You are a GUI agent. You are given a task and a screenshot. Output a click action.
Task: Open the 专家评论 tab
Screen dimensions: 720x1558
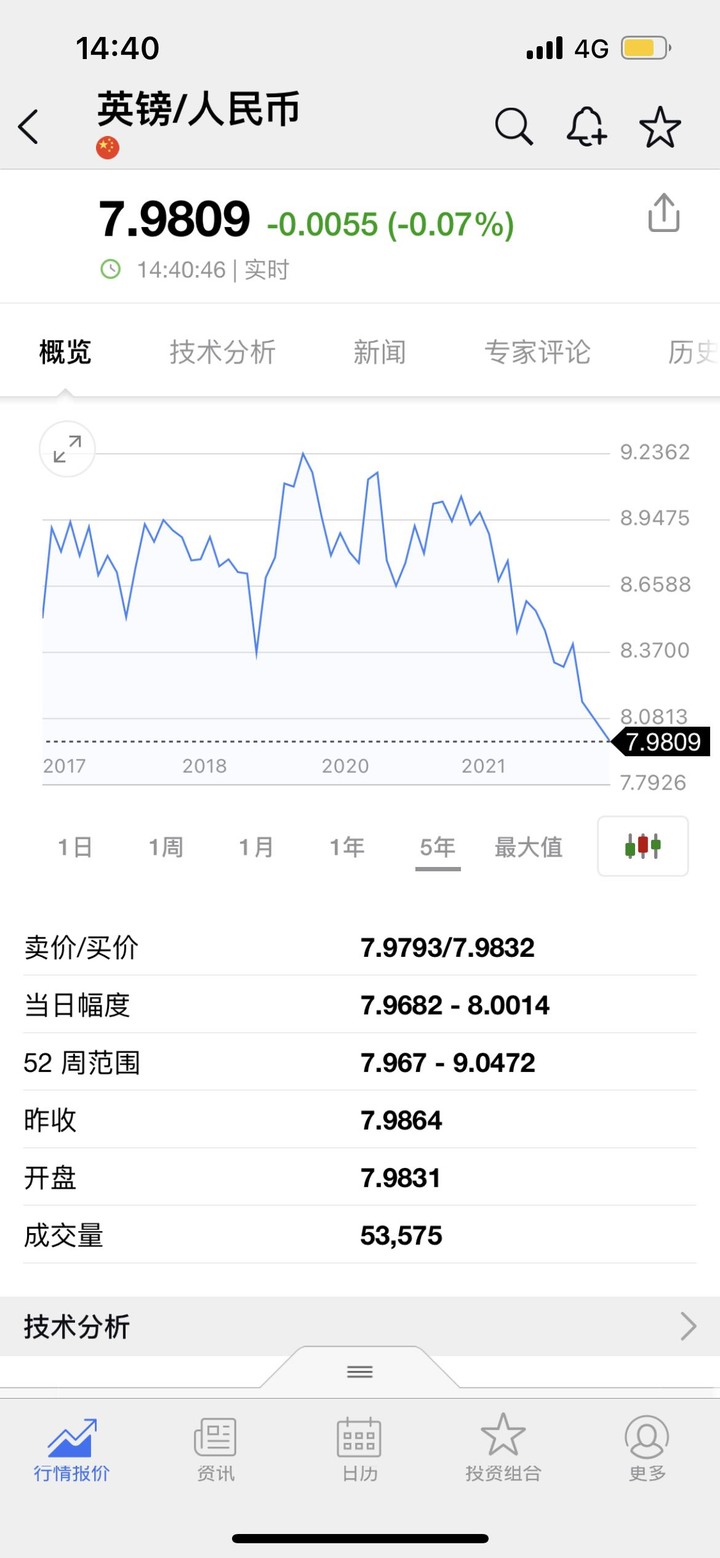click(x=538, y=352)
